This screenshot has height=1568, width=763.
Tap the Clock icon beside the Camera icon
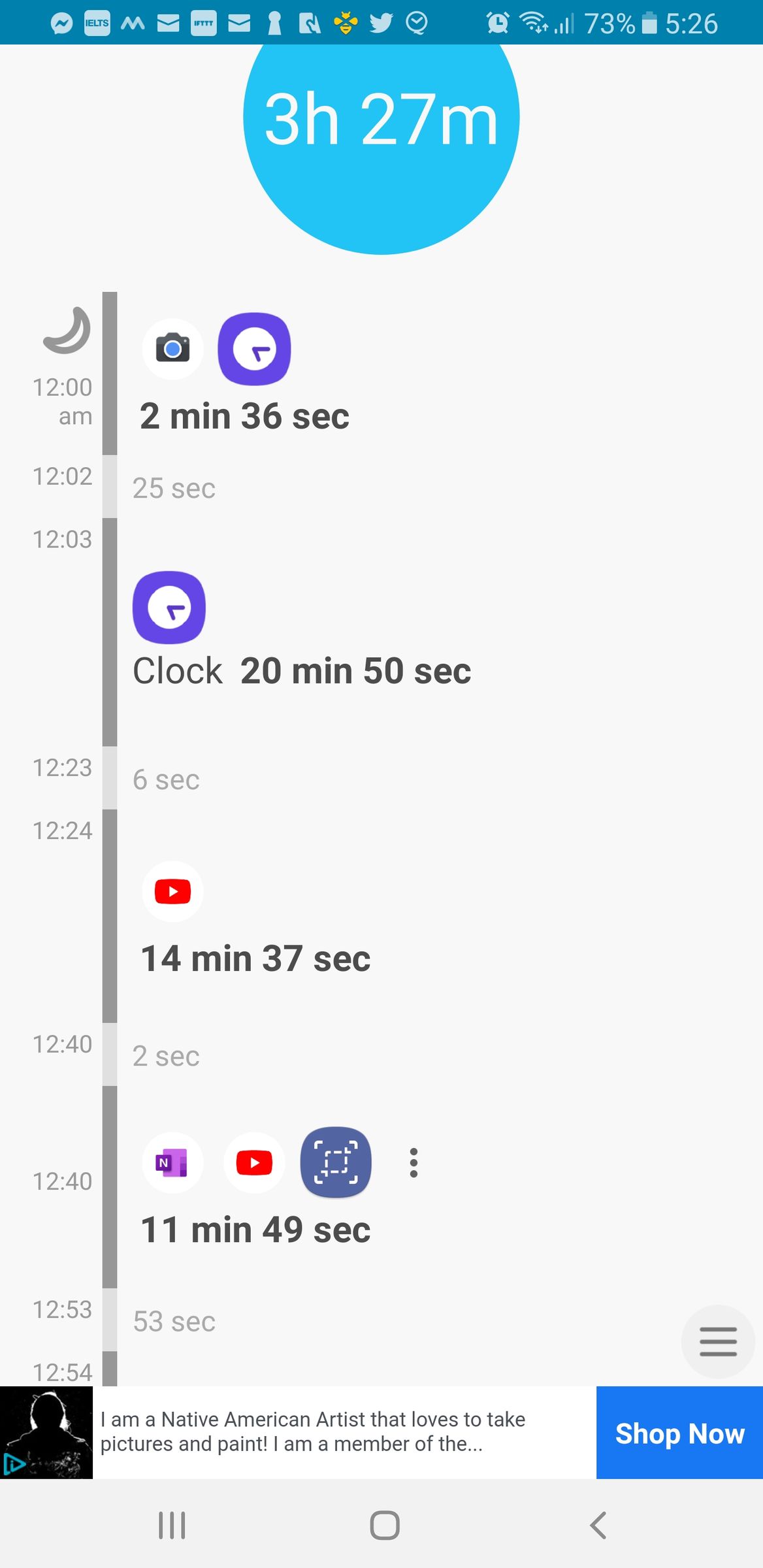tap(255, 348)
